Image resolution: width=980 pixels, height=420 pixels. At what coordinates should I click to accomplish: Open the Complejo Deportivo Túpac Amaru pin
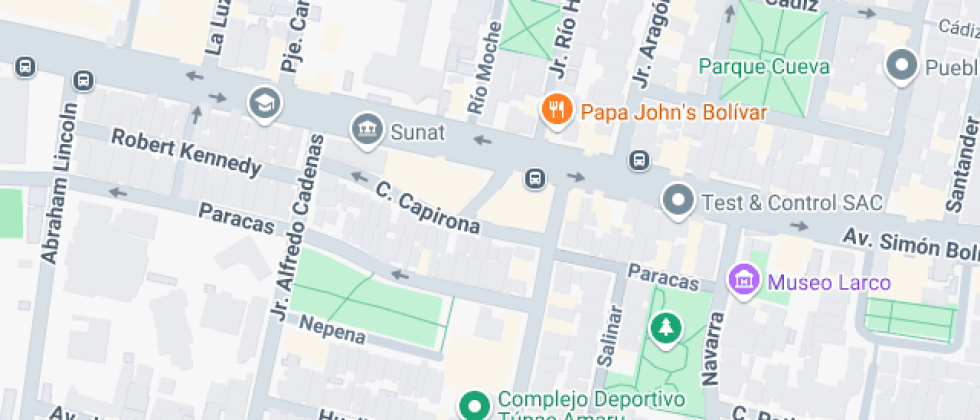click(x=472, y=405)
